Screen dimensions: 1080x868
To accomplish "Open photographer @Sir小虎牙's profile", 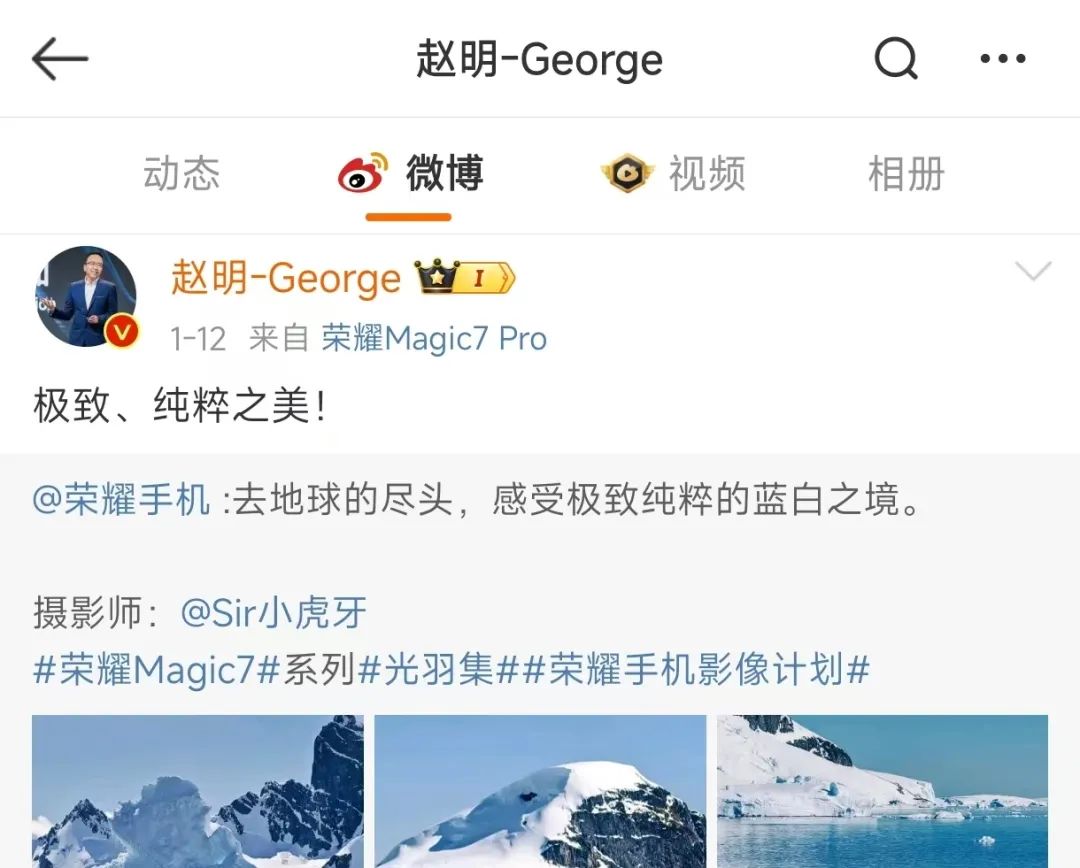I will [x=273, y=613].
